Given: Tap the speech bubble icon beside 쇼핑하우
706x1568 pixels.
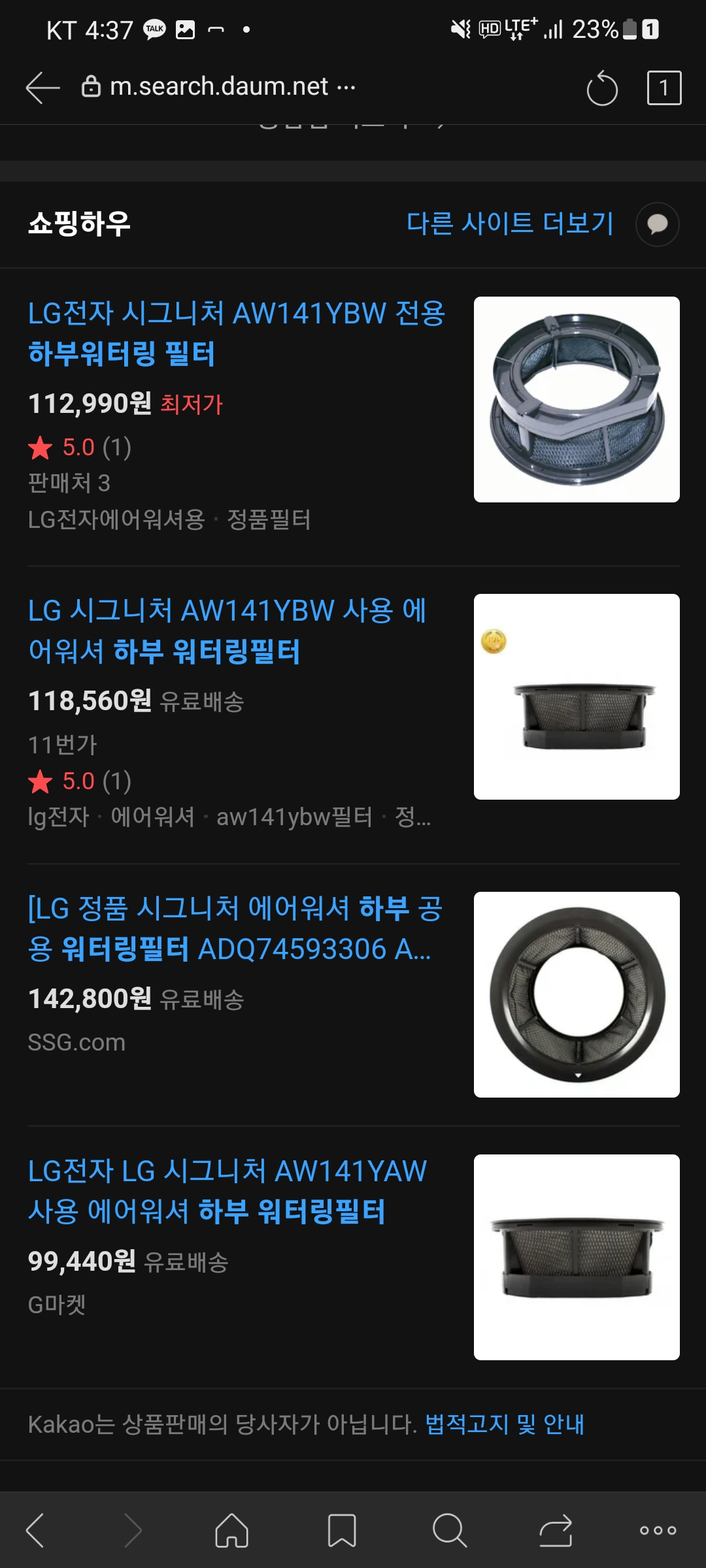Looking at the screenshot, I should tap(657, 225).
